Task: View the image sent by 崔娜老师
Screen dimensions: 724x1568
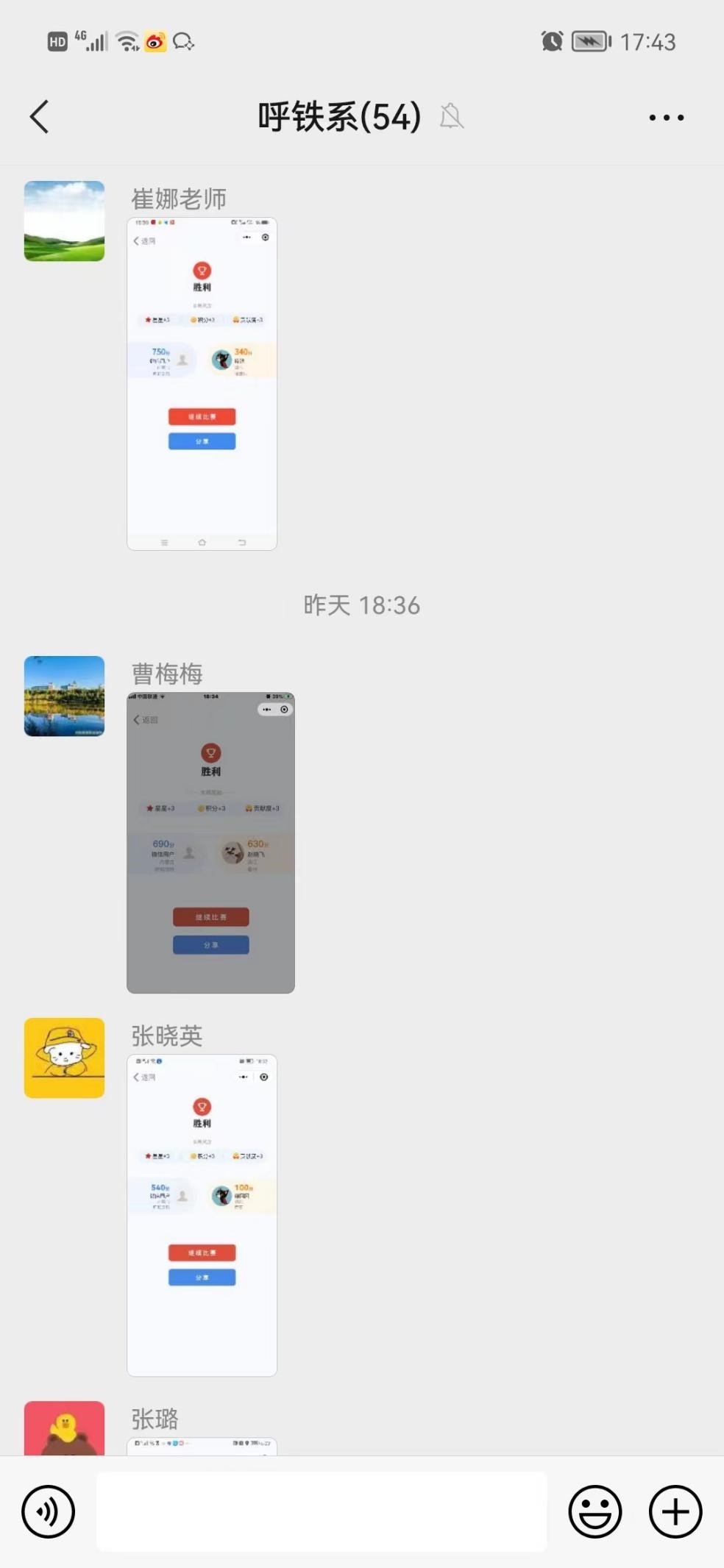Action: click(202, 383)
